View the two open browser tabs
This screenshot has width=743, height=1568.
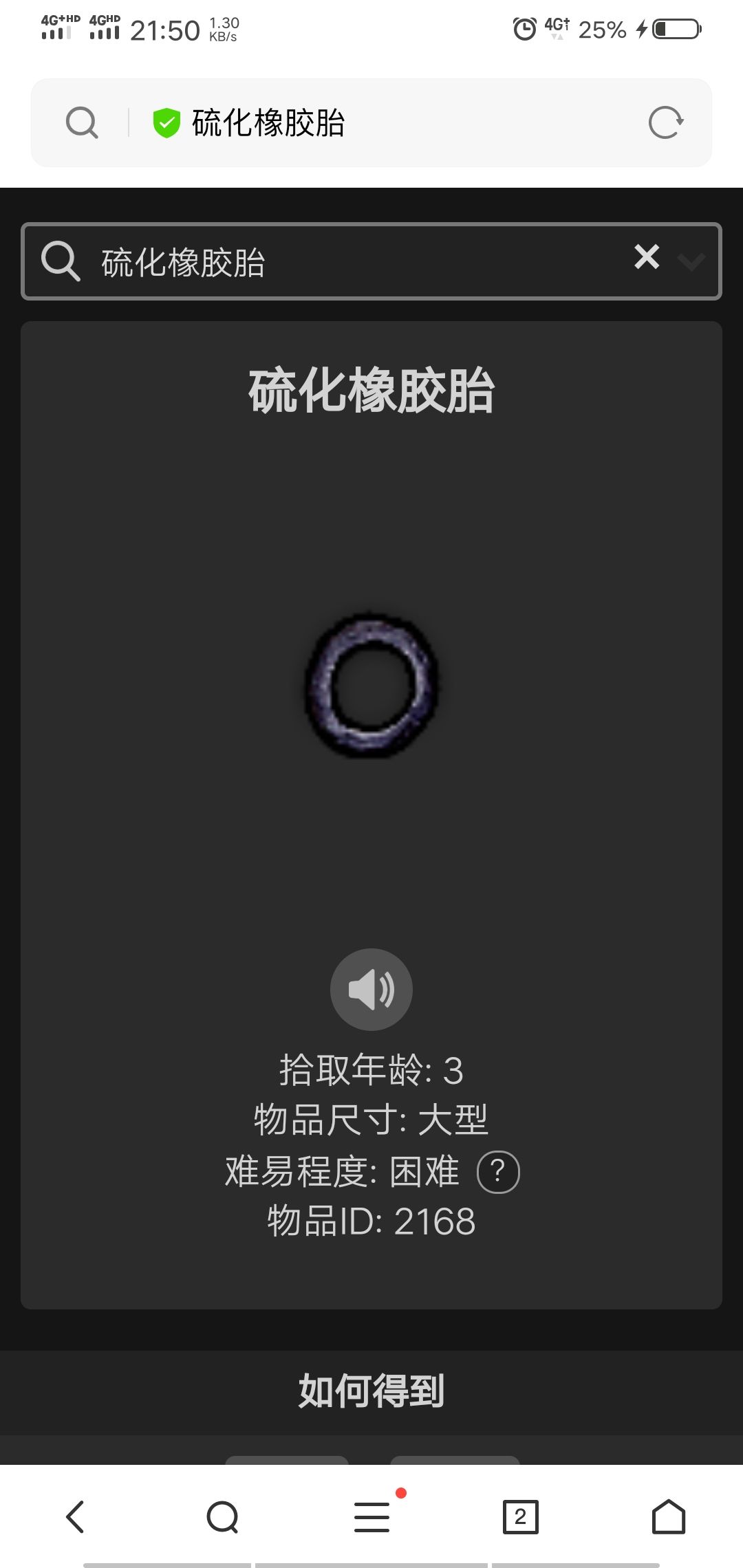(x=520, y=1516)
